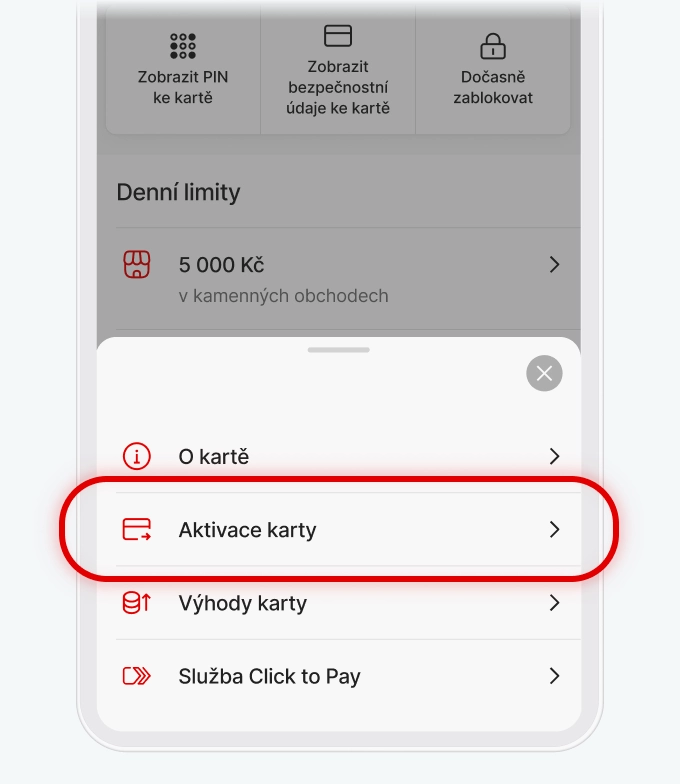Image resolution: width=680 pixels, height=784 pixels.
Task: Open Služba Click to Pay
Action: (338, 676)
